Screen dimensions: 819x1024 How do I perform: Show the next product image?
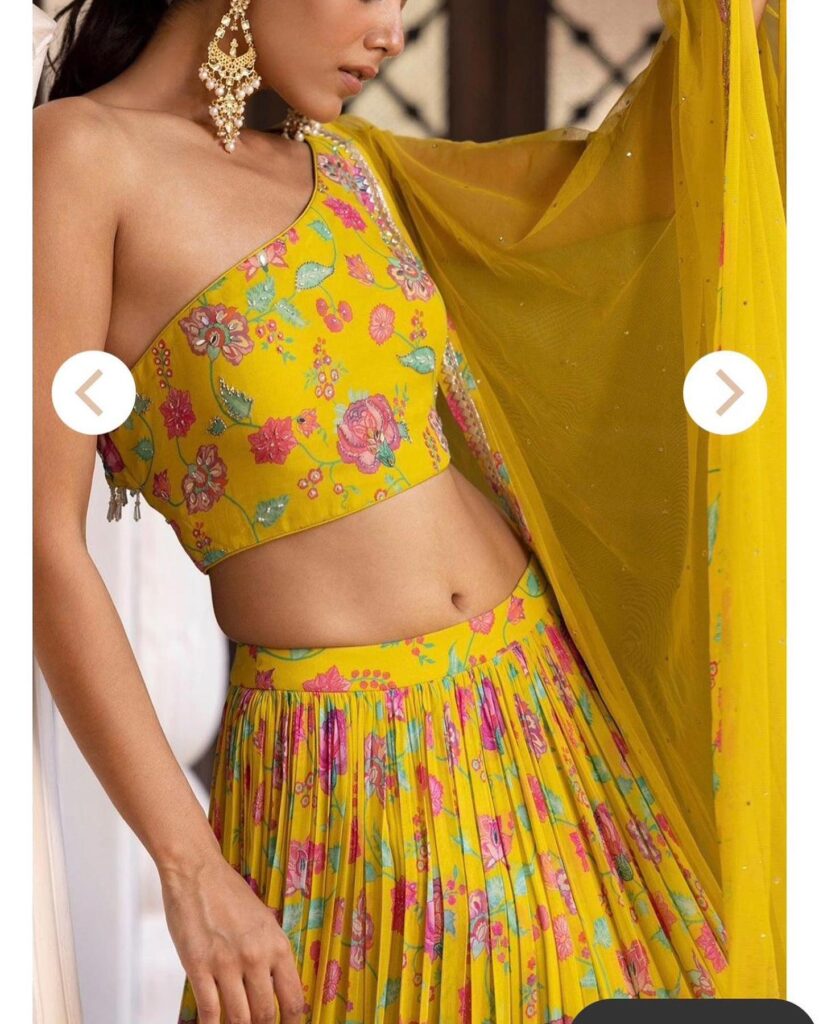(725, 392)
